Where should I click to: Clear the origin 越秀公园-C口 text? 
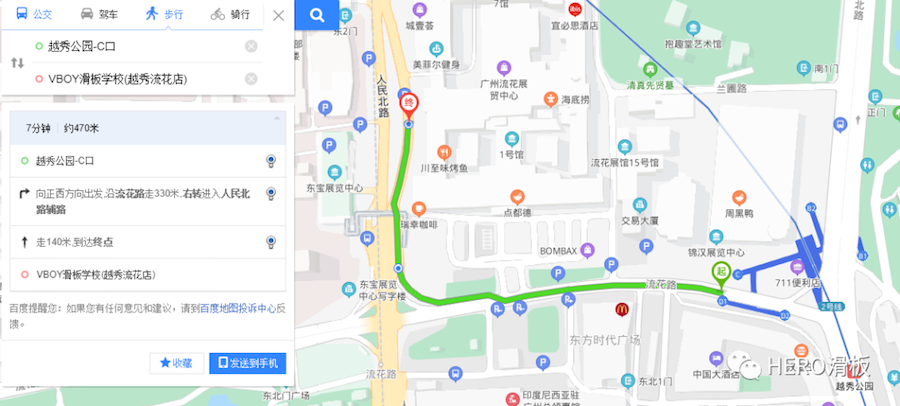click(x=251, y=46)
